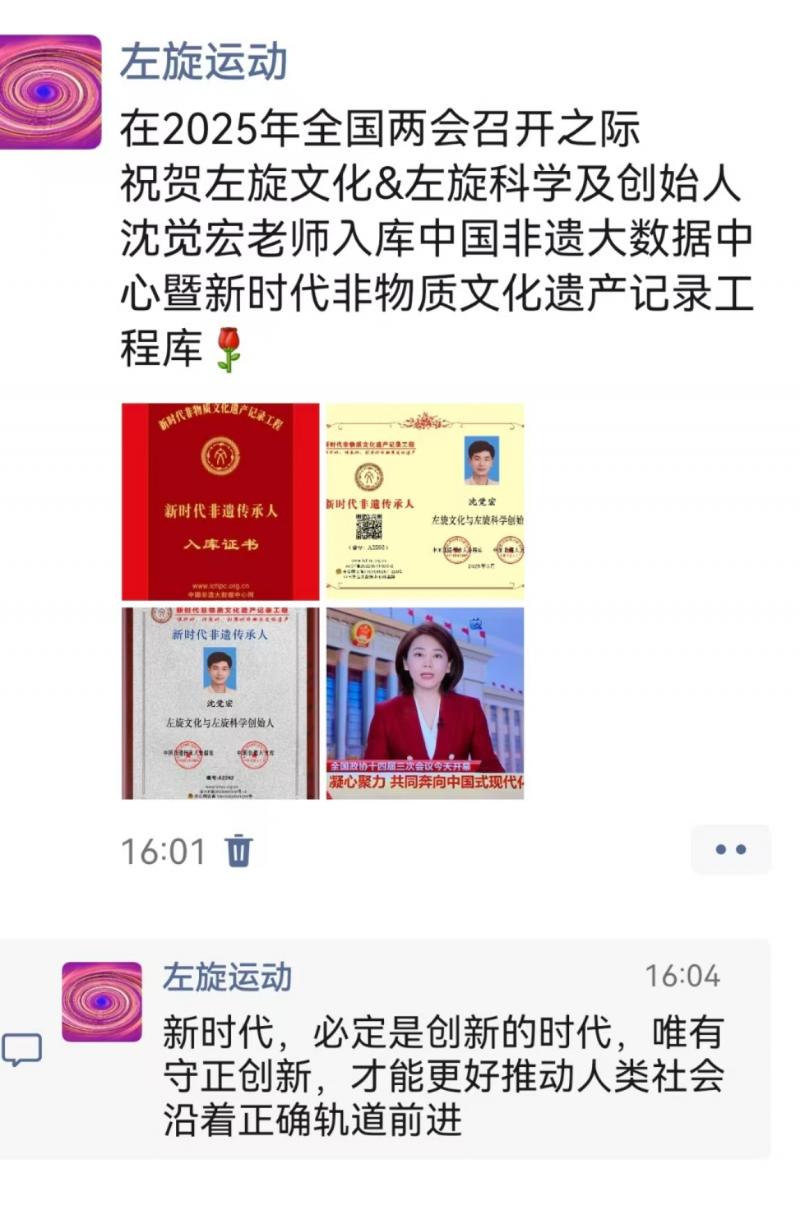Image resolution: width=800 pixels, height=1206 pixels.
Task: Open the 左旋运动 avatar in the comment
Action: tap(102, 1002)
